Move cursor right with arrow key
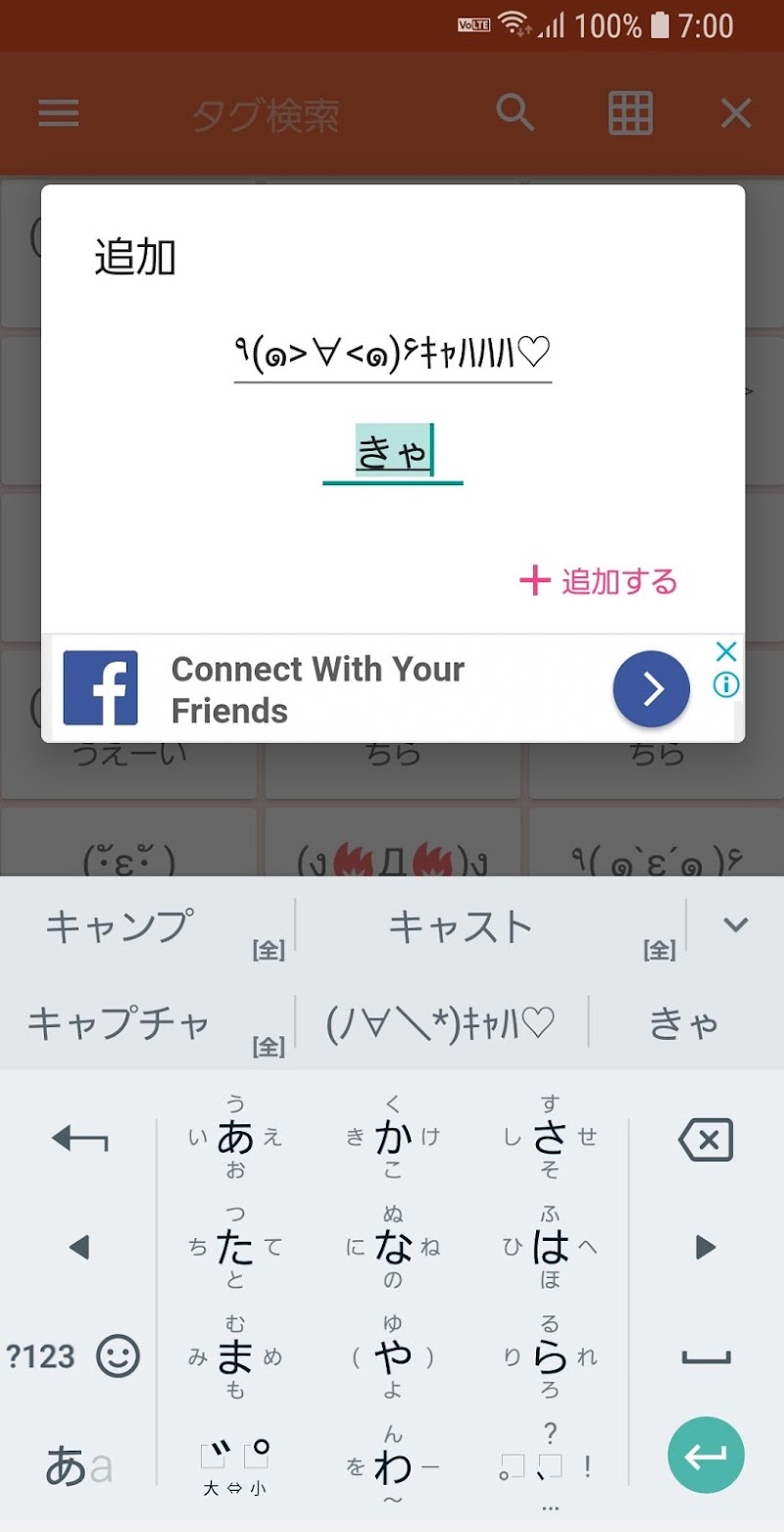 [706, 1247]
